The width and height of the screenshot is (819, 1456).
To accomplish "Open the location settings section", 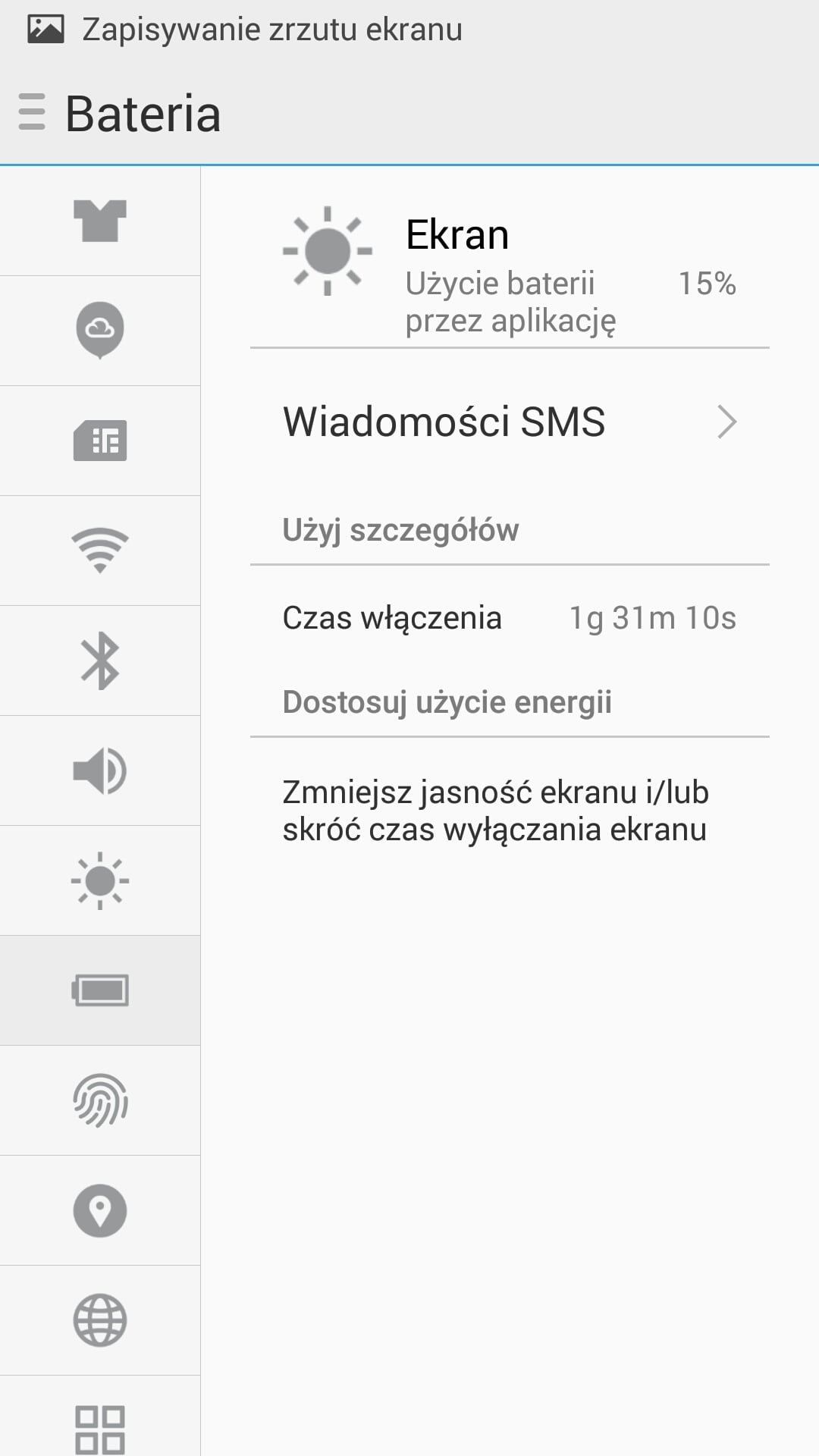I will 100,1210.
